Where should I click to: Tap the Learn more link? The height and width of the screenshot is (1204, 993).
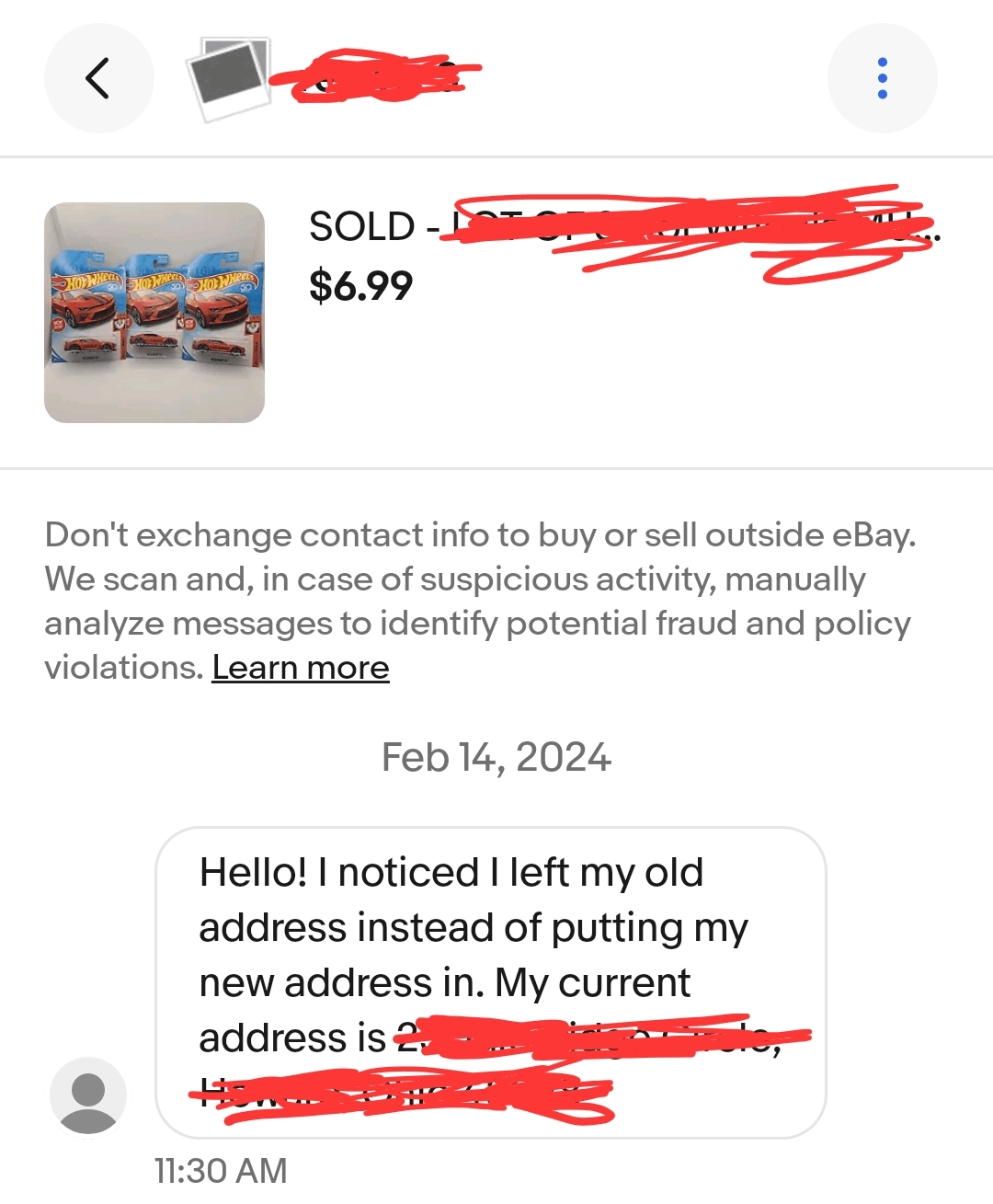click(x=301, y=668)
